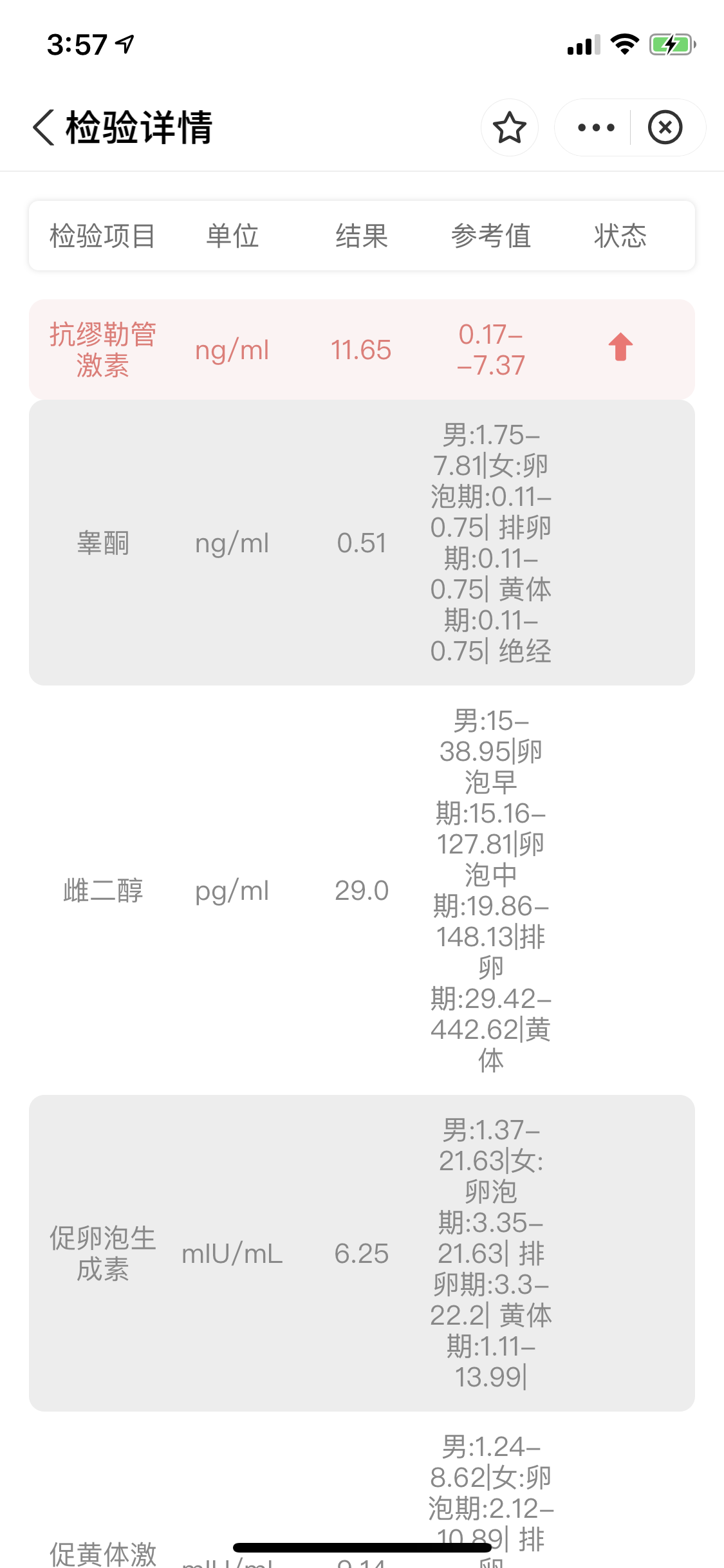Image resolution: width=724 pixels, height=1568 pixels.
Task: Select the highlighted 抗缪勒管激素 result row
Action: [362, 348]
